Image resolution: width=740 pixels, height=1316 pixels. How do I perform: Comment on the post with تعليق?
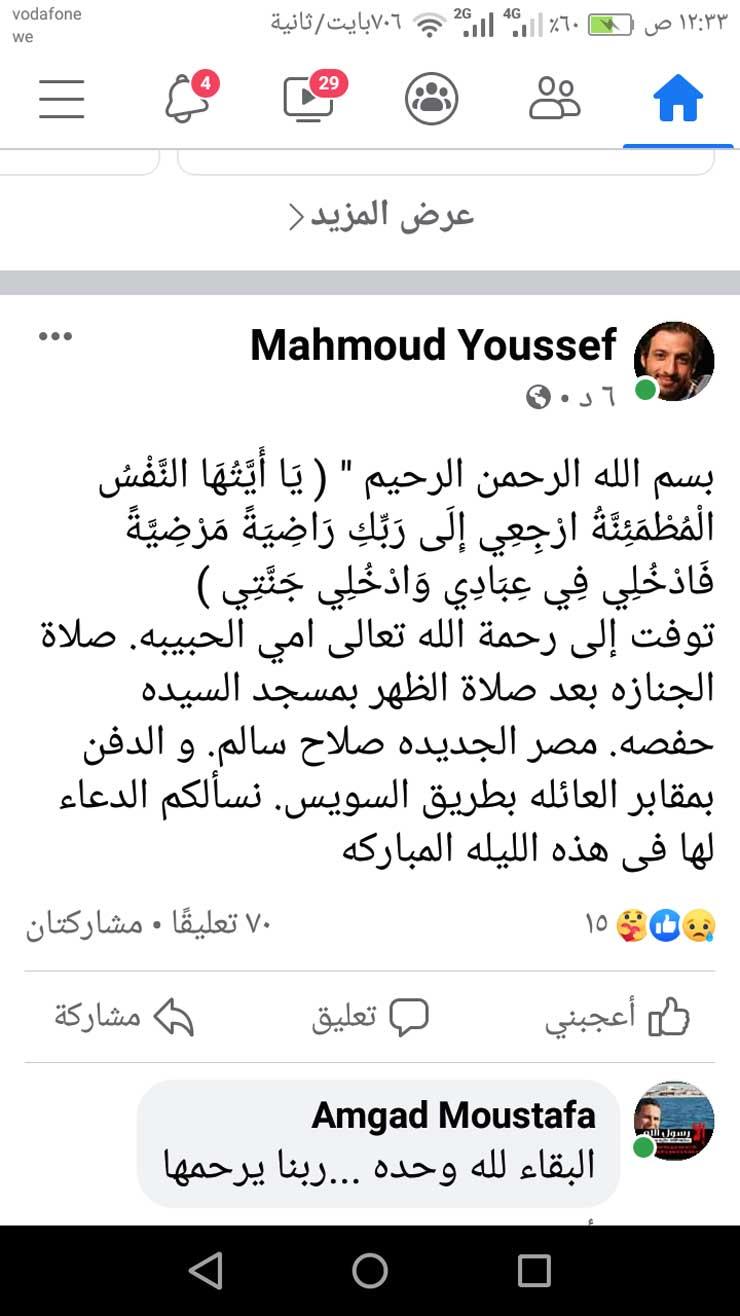tap(369, 1018)
